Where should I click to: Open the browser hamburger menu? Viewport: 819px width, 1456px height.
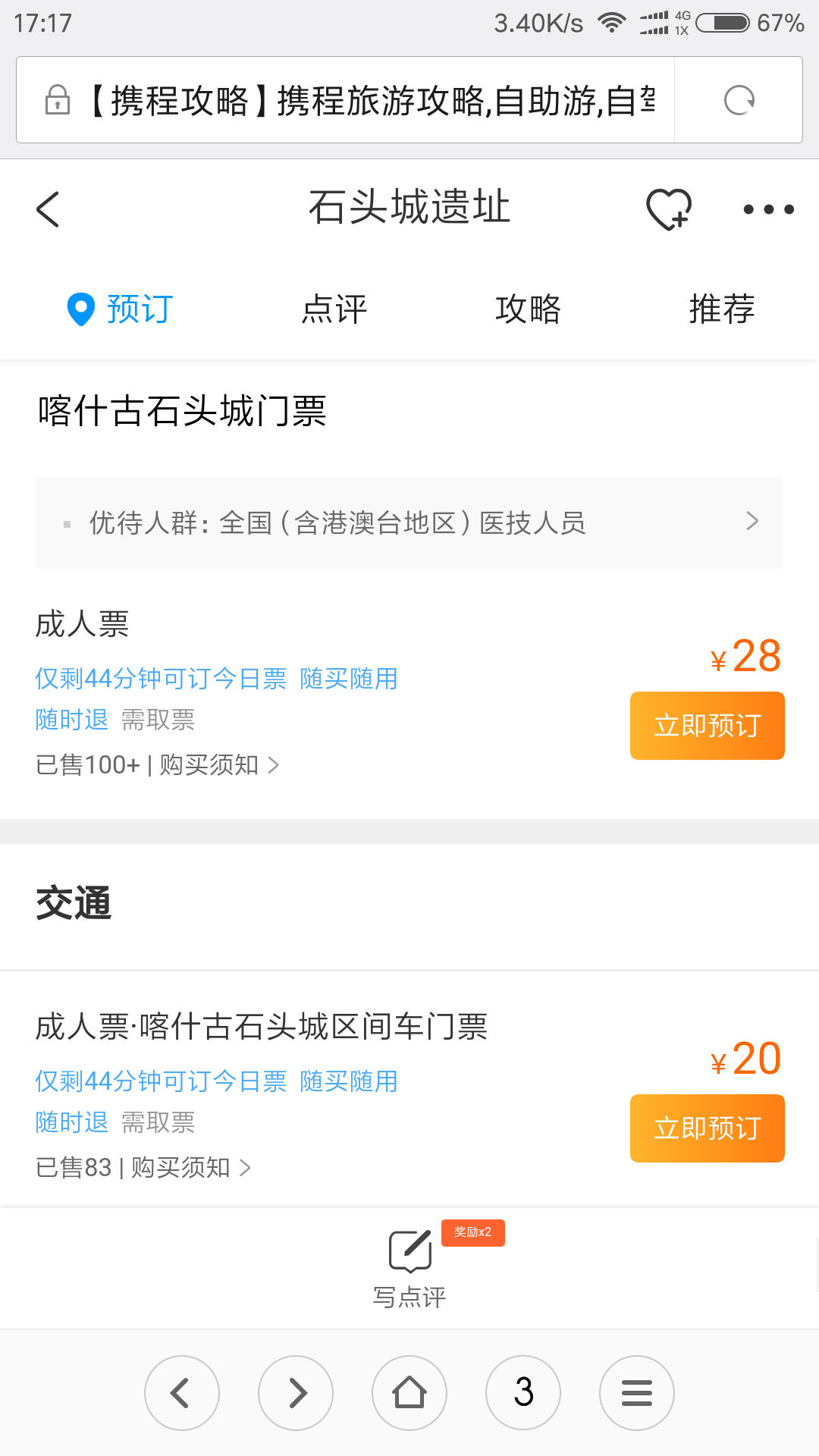click(637, 1393)
